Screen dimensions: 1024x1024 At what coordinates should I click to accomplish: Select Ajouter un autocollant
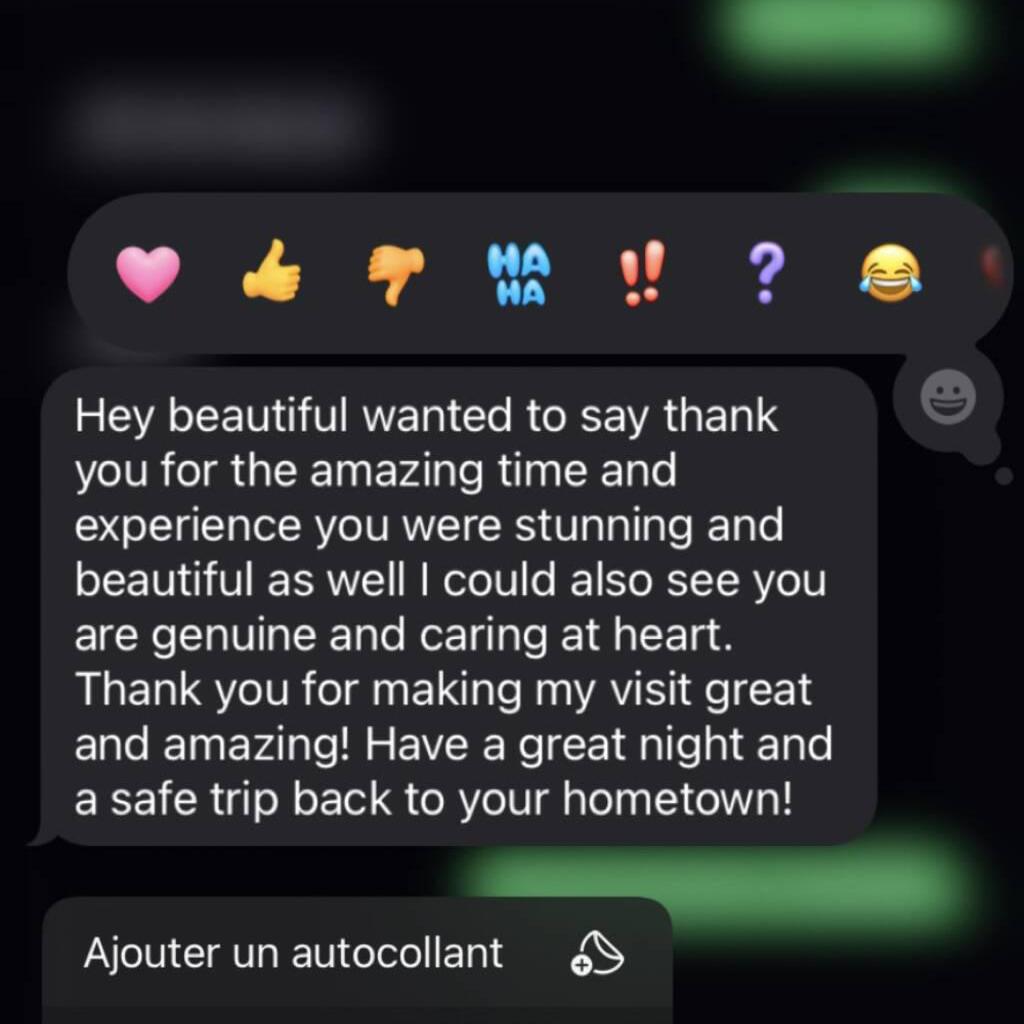point(355,953)
